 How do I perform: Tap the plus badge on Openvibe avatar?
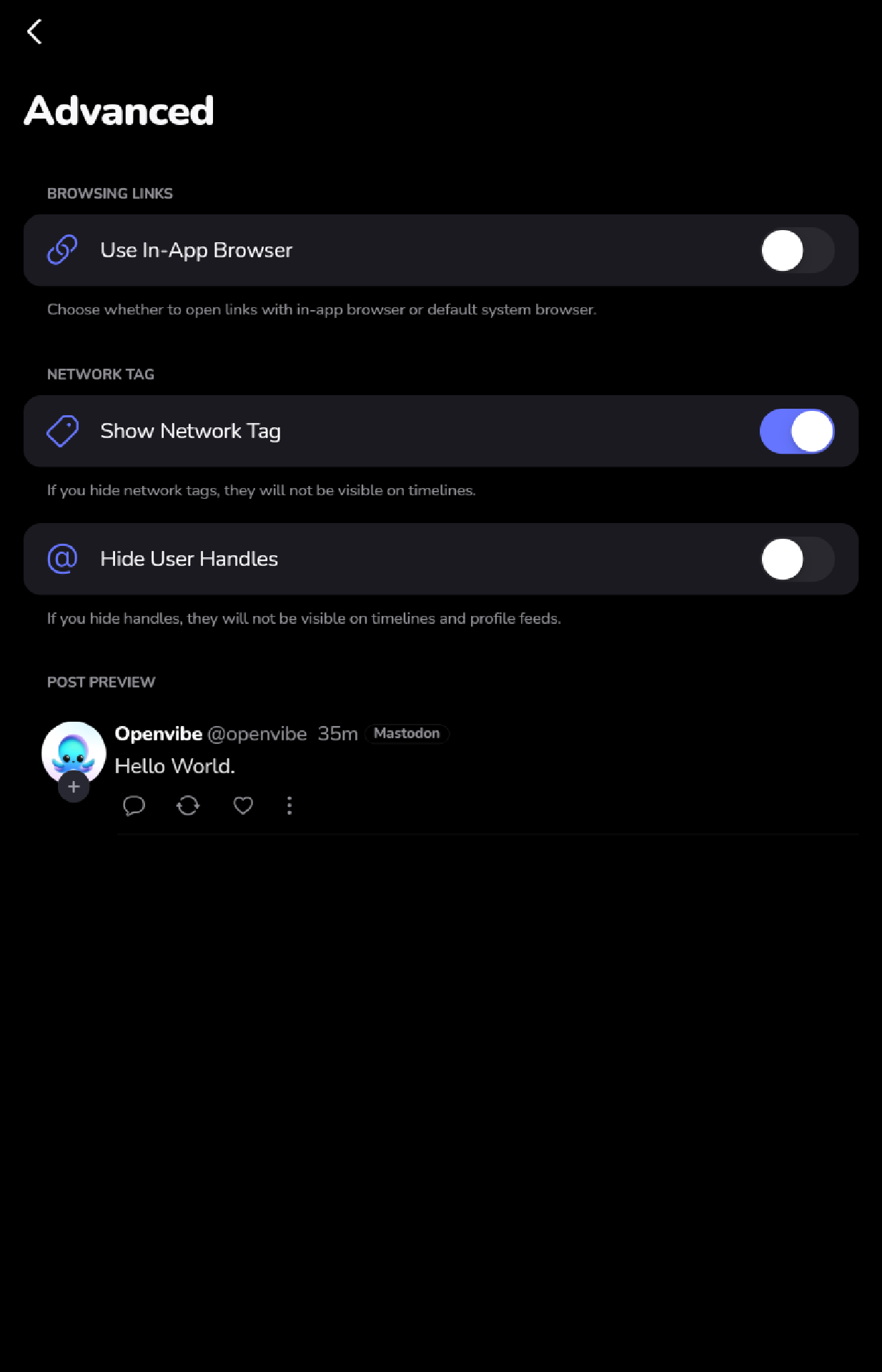tap(74, 787)
